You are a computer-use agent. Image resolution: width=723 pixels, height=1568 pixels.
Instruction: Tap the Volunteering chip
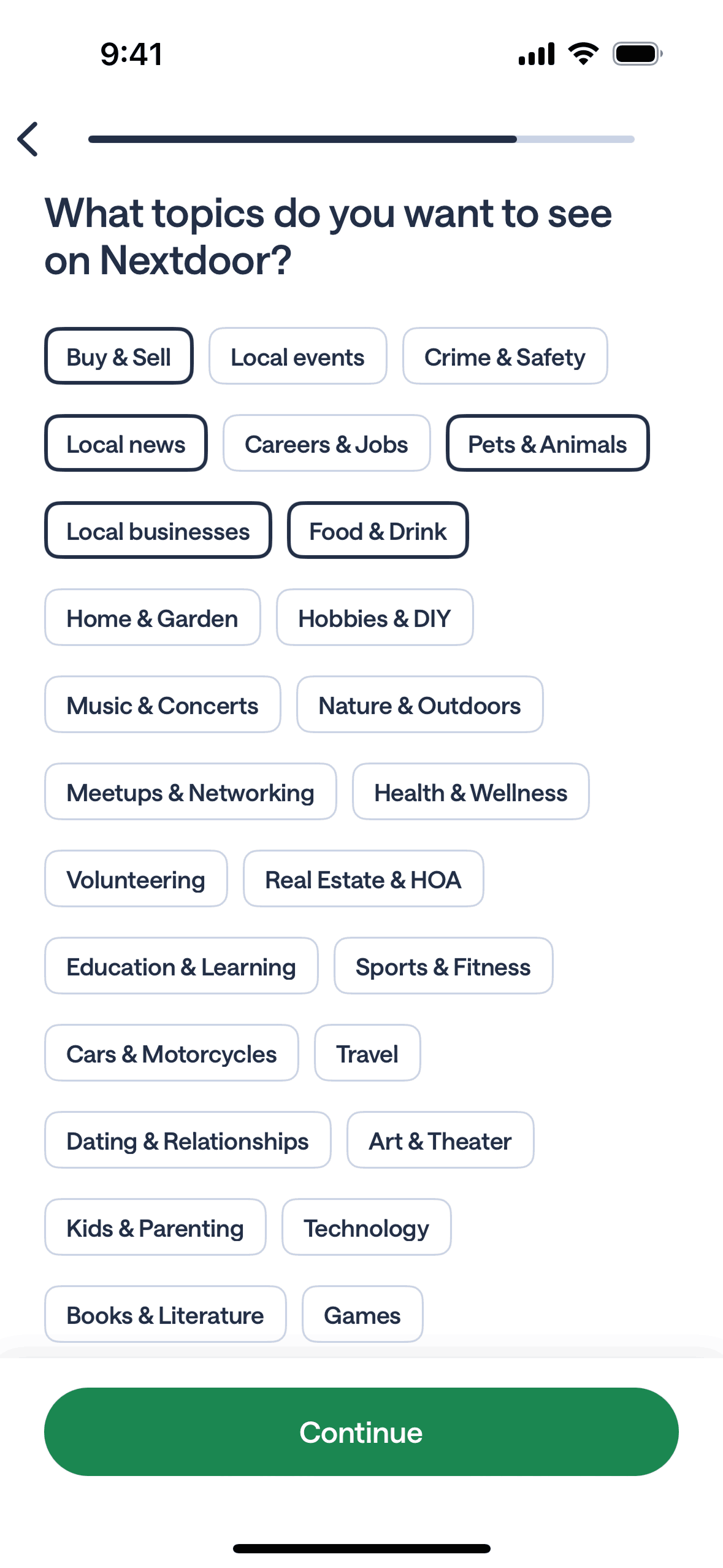tap(136, 879)
